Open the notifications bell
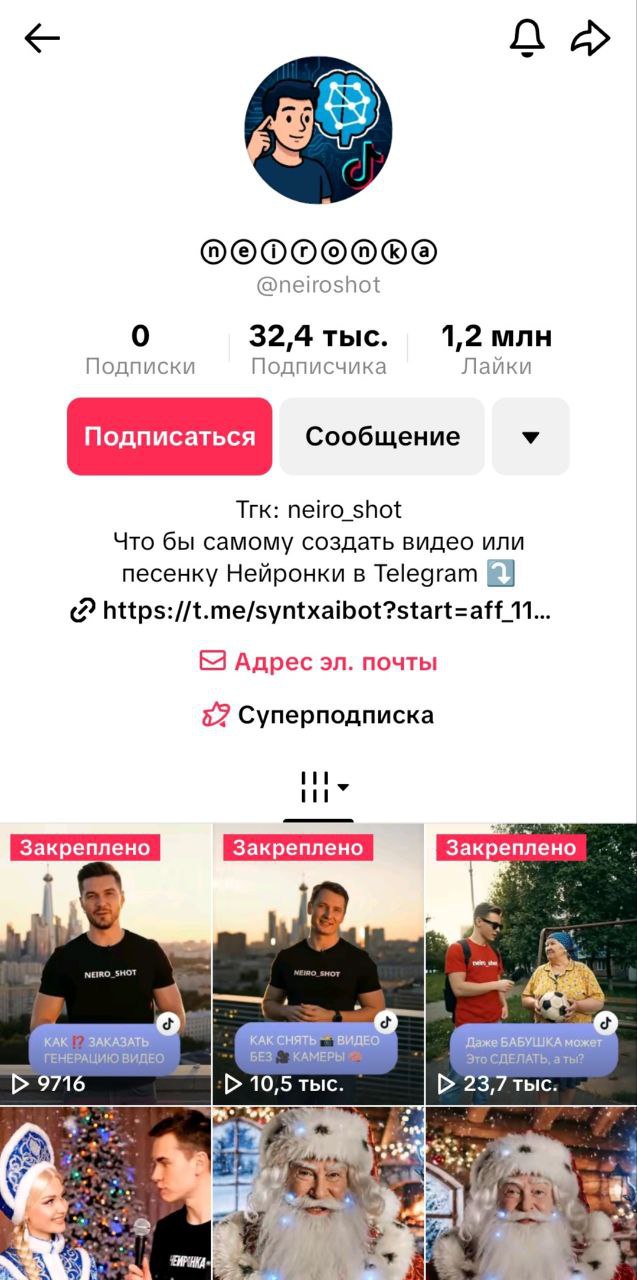The height and width of the screenshot is (1280, 637). 527,38
